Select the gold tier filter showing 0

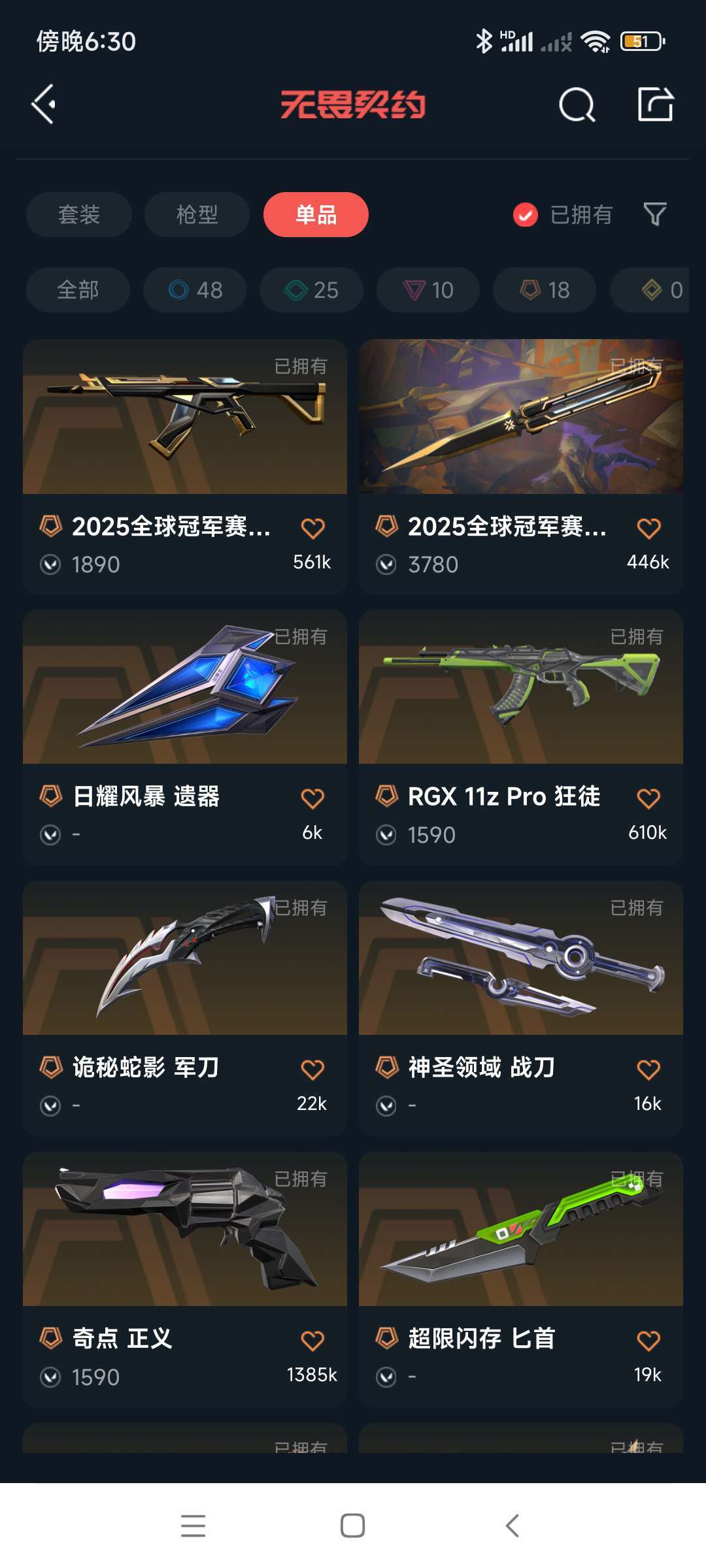660,290
